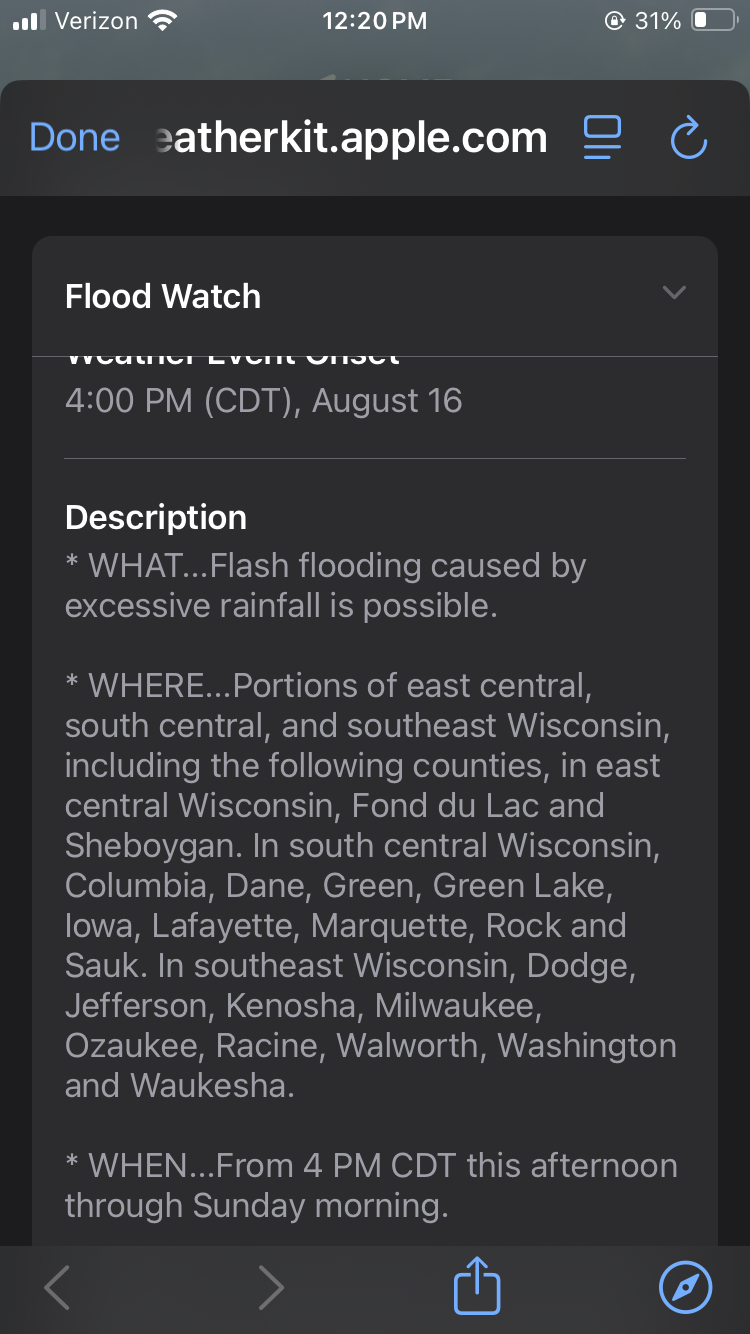The height and width of the screenshot is (1334, 750).
Task: Reload the weatherkit.apple.com page
Action: 688,138
